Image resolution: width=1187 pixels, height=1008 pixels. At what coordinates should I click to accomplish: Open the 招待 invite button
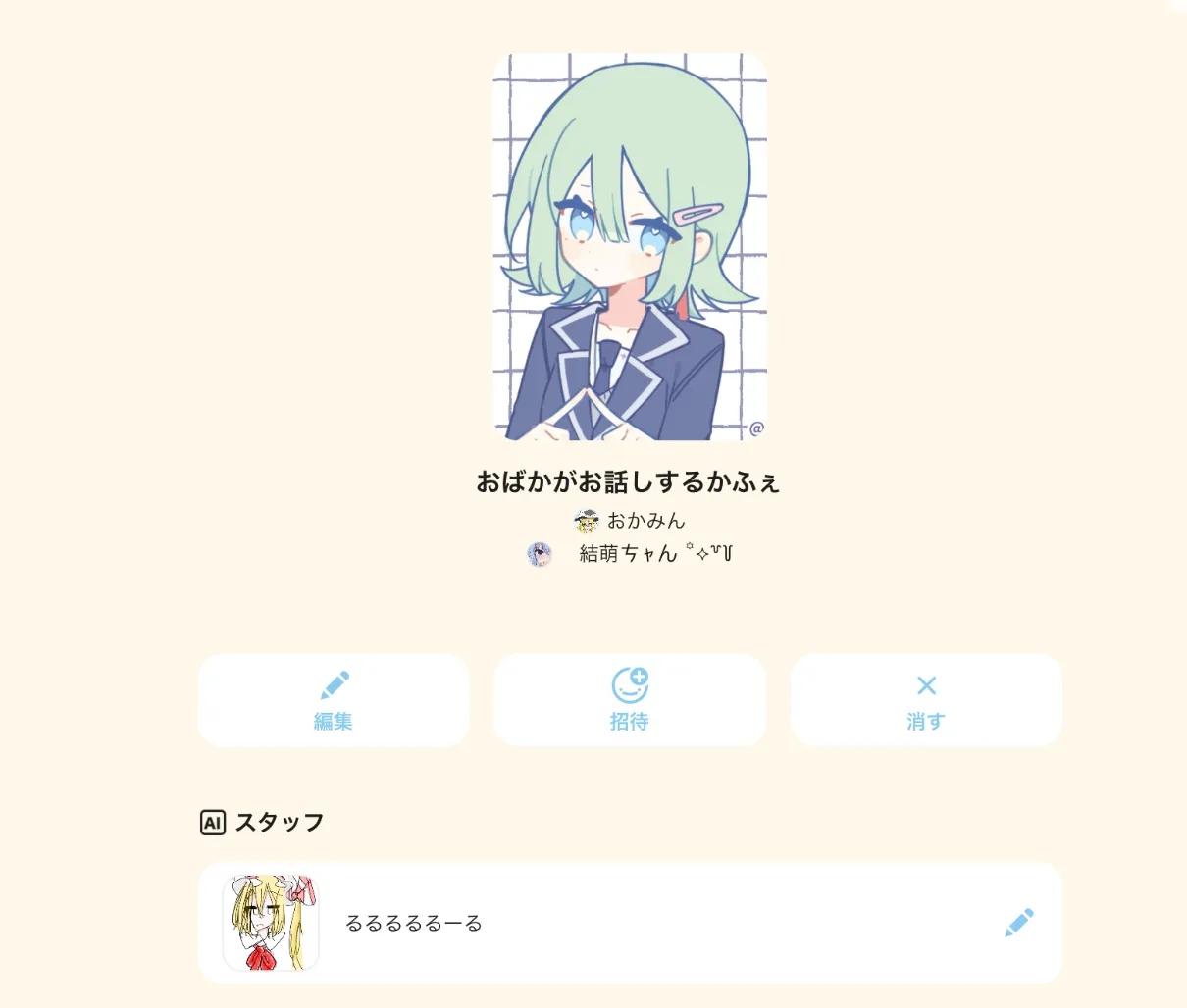click(630, 700)
